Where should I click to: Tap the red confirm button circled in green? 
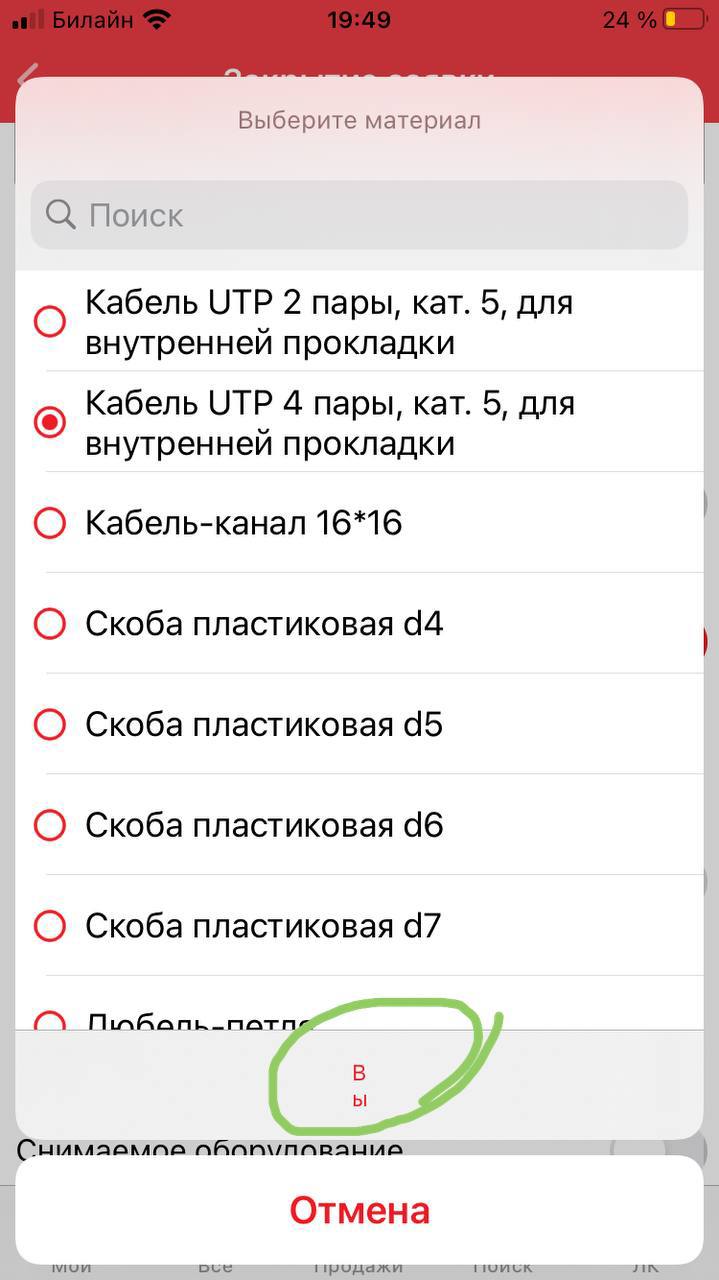click(359, 1086)
